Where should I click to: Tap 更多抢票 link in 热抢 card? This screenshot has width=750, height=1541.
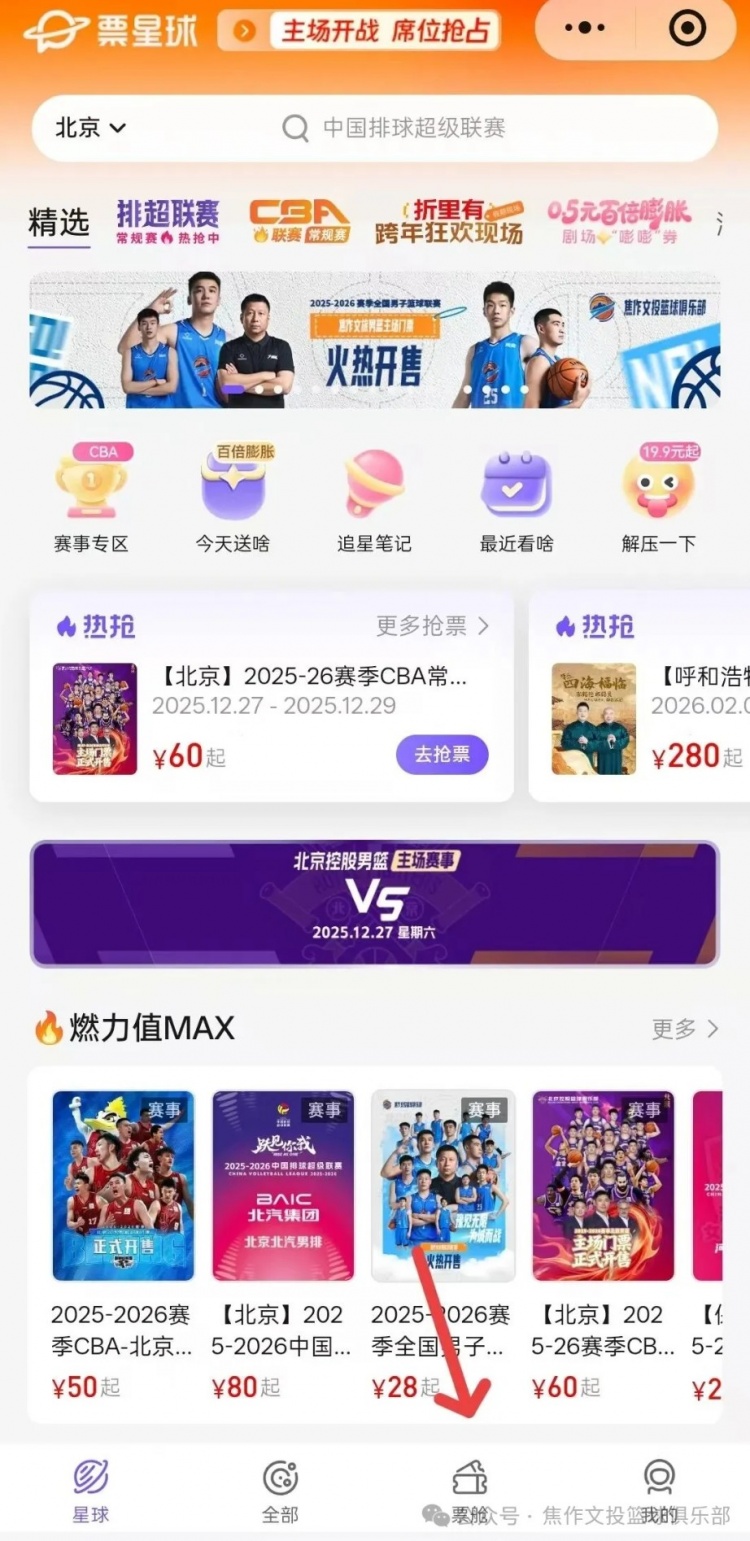tap(432, 626)
